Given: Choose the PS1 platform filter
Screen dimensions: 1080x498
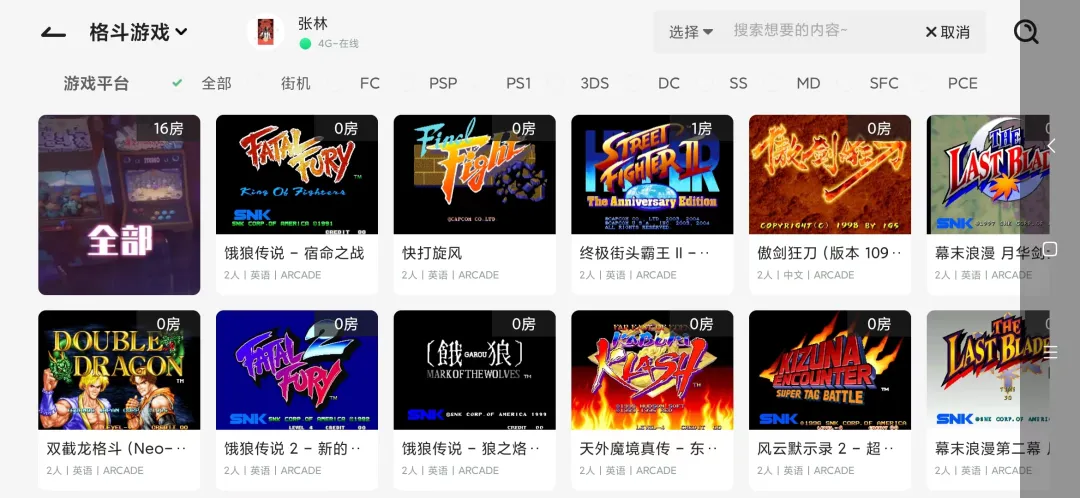Looking at the screenshot, I should (519, 83).
